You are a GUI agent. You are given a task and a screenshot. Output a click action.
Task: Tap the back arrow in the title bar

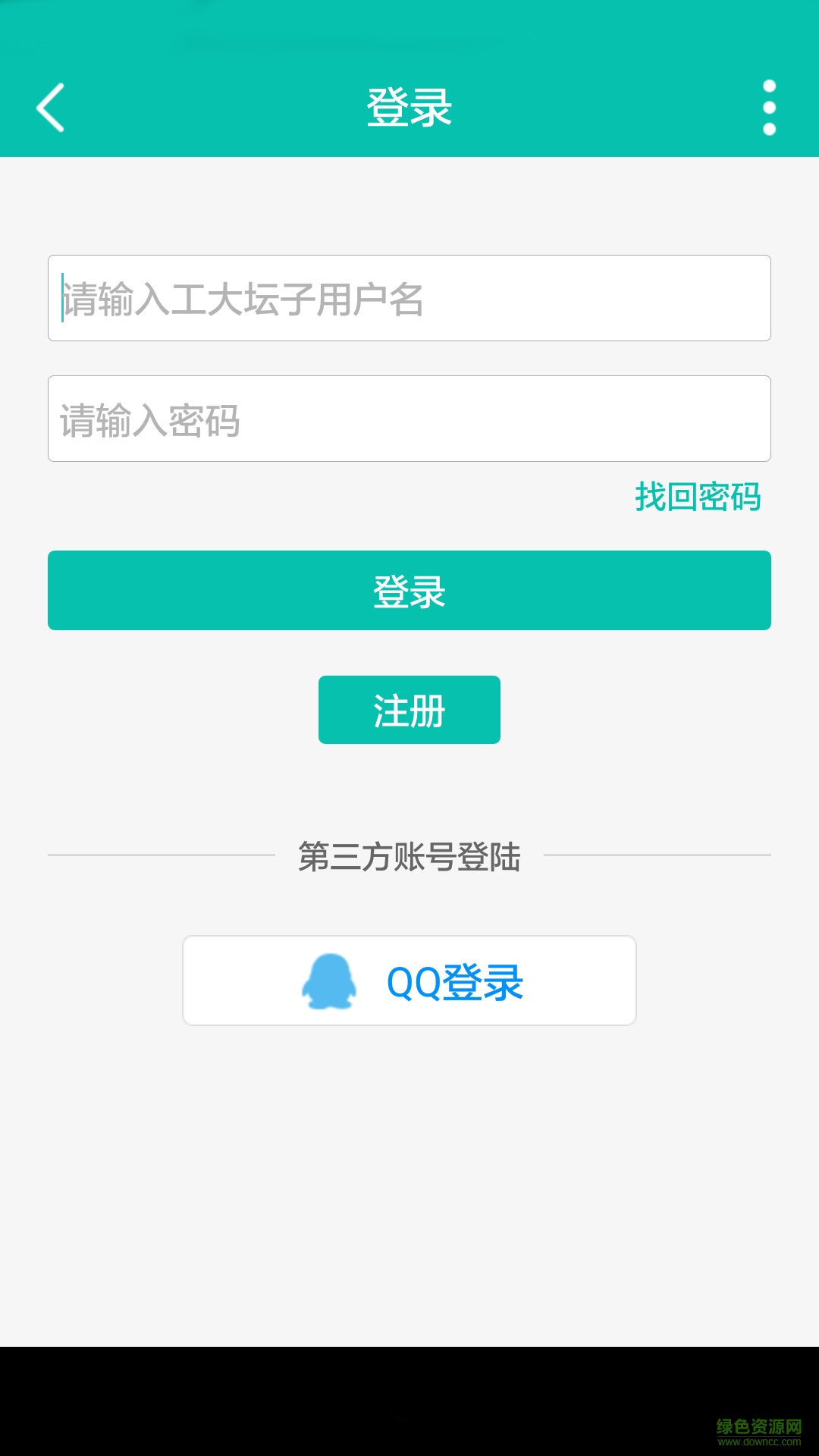click(x=49, y=108)
